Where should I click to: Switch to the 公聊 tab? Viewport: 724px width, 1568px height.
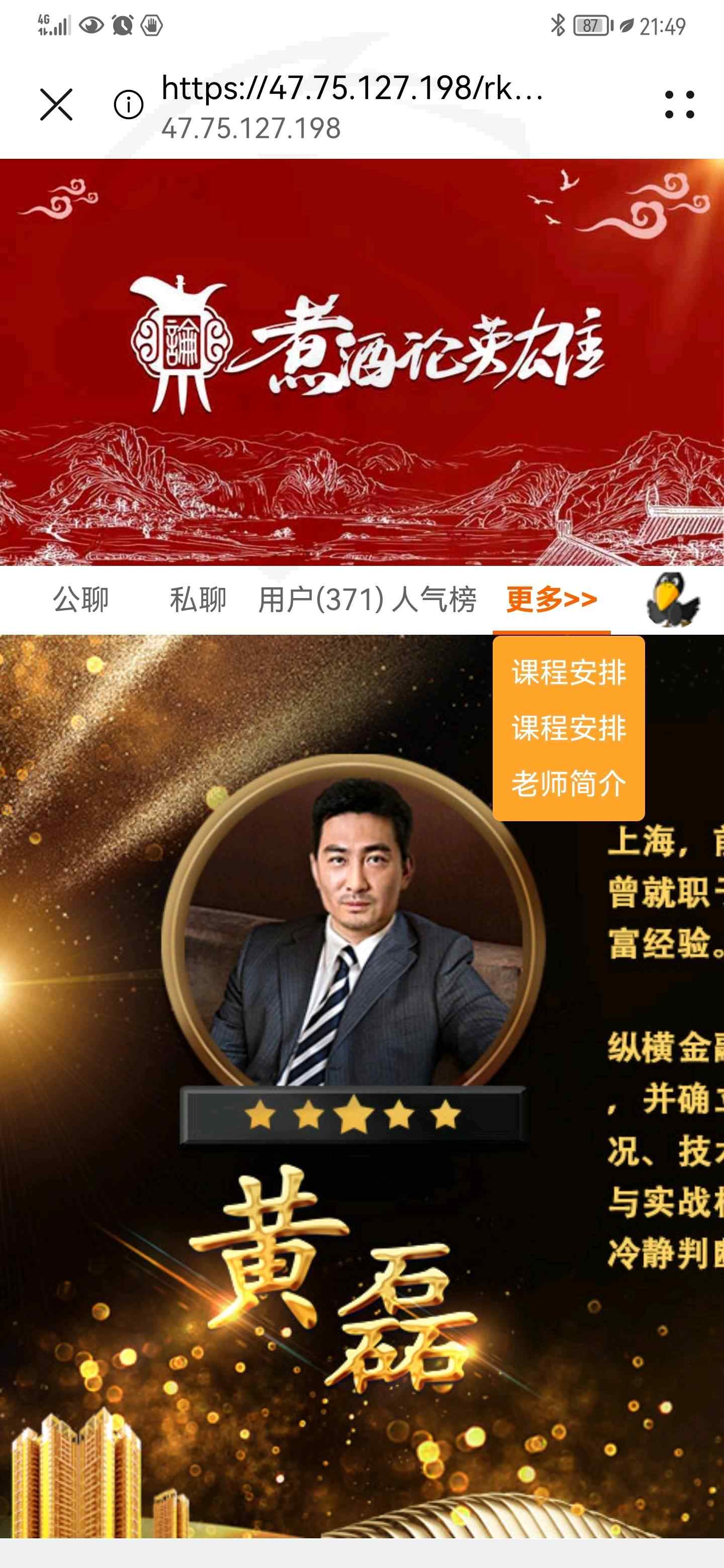pos(81,600)
